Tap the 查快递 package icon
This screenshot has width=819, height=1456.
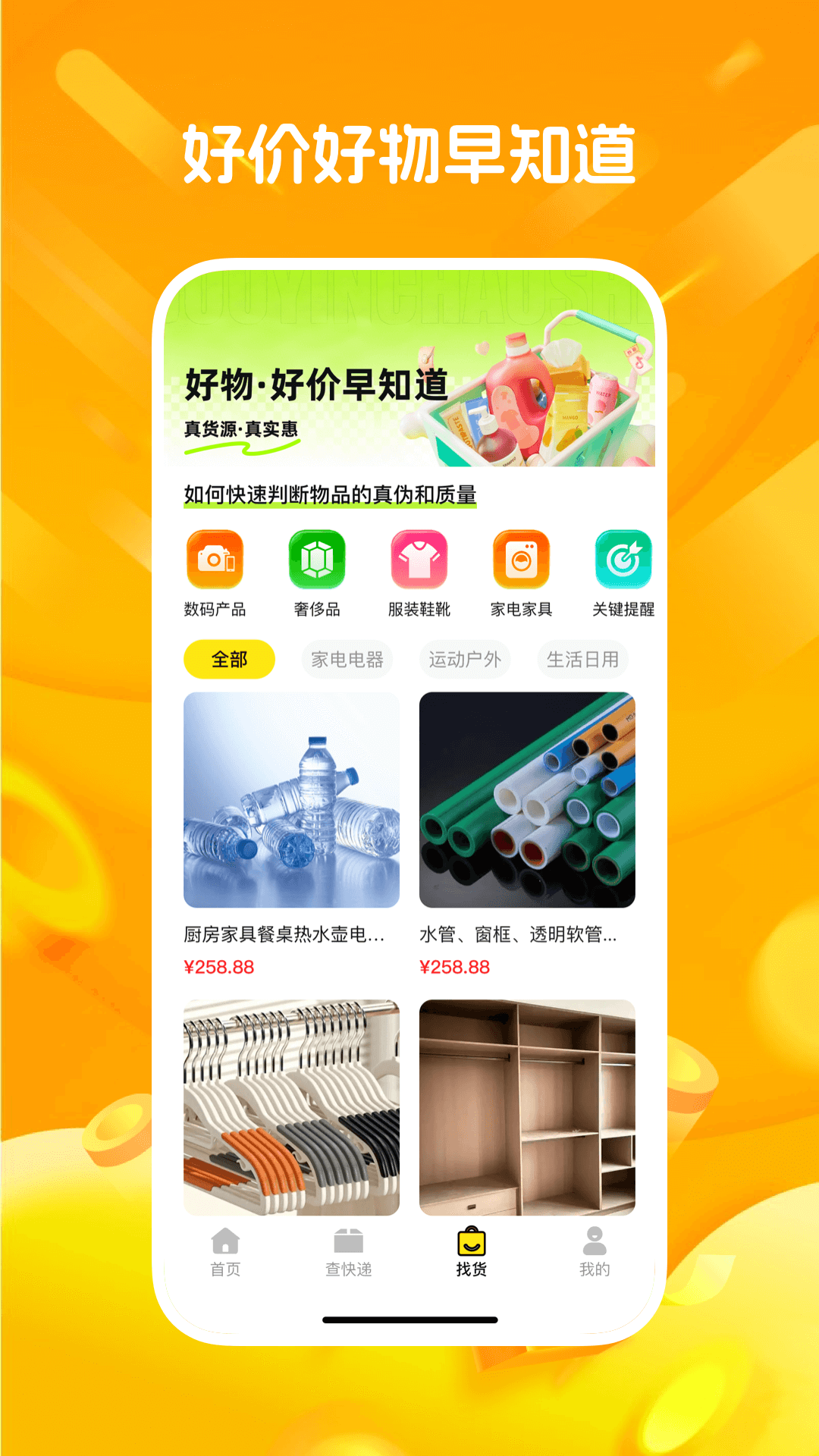tap(347, 1240)
